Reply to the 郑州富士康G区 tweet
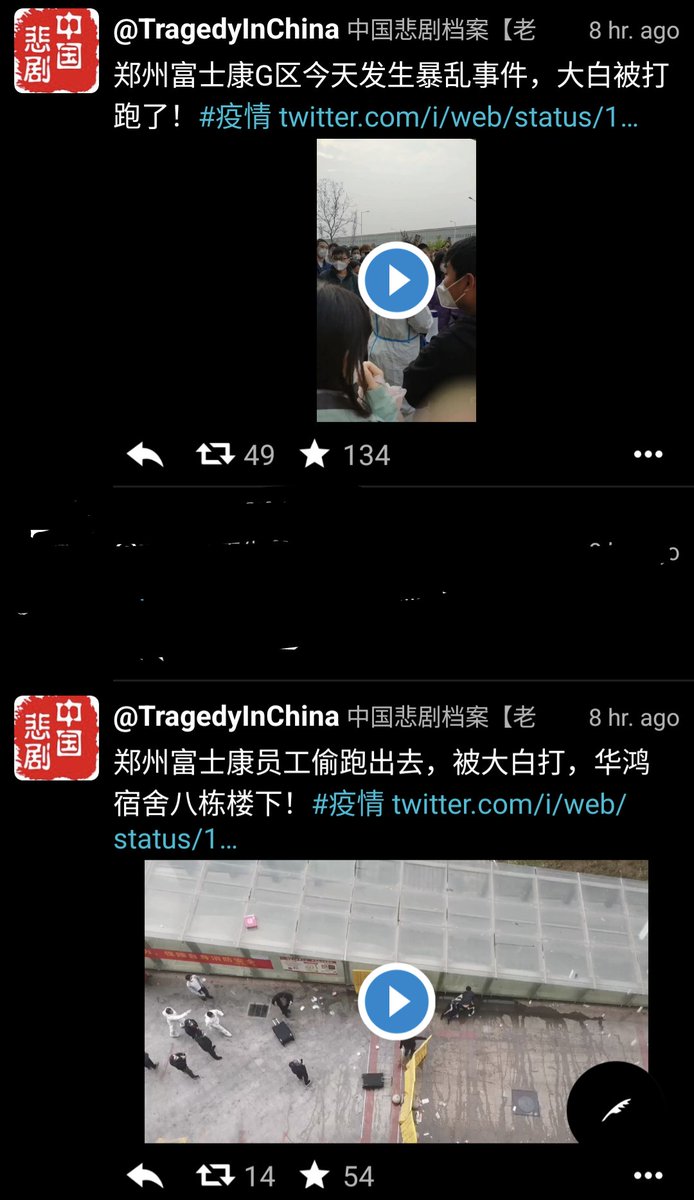The width and height of the screenshot is (694, 1200). [x=146, y=456]
